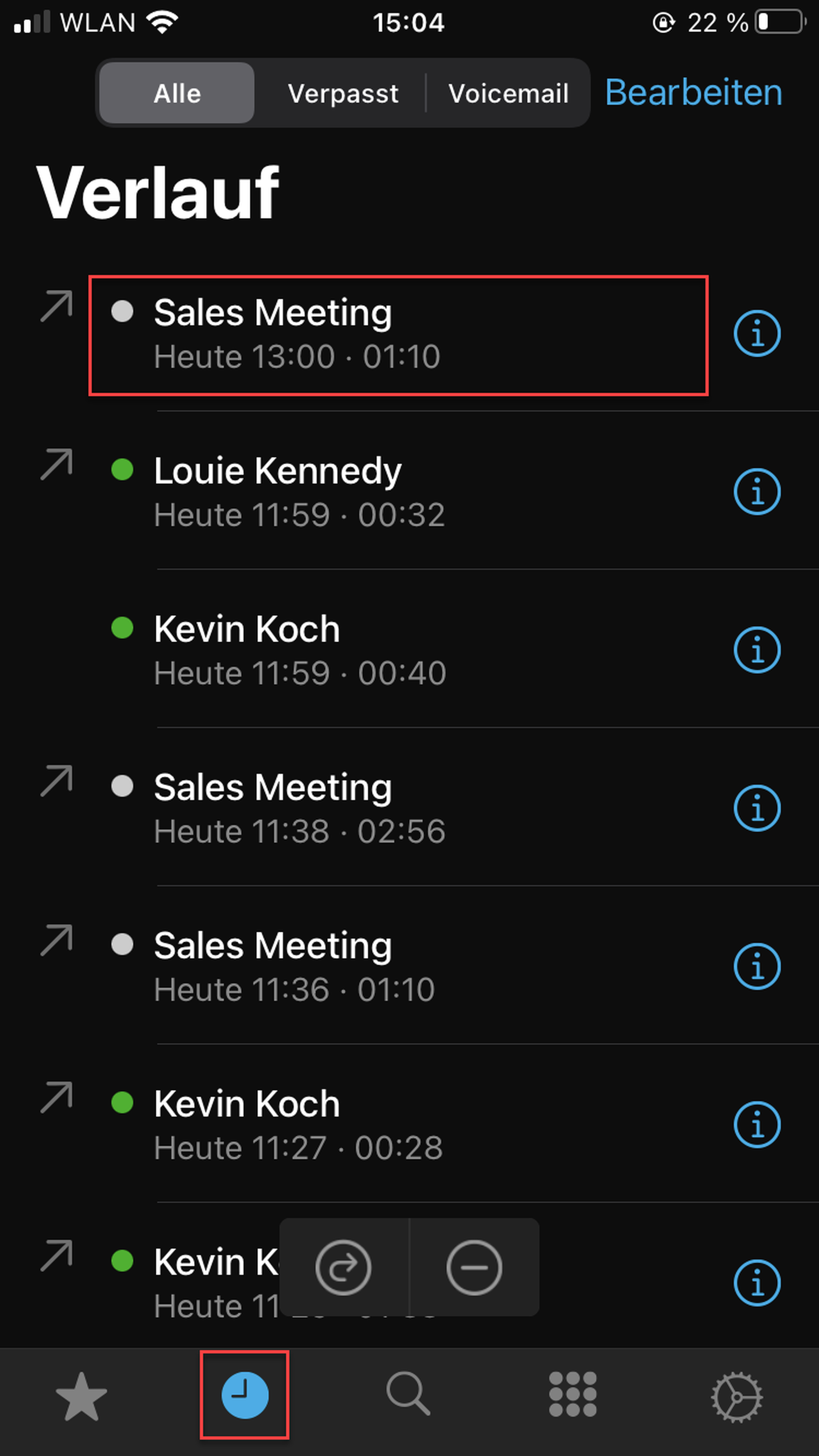819x1456 pixels.
Task: Show info for the Louie Kennedy call
Action: 757,492
